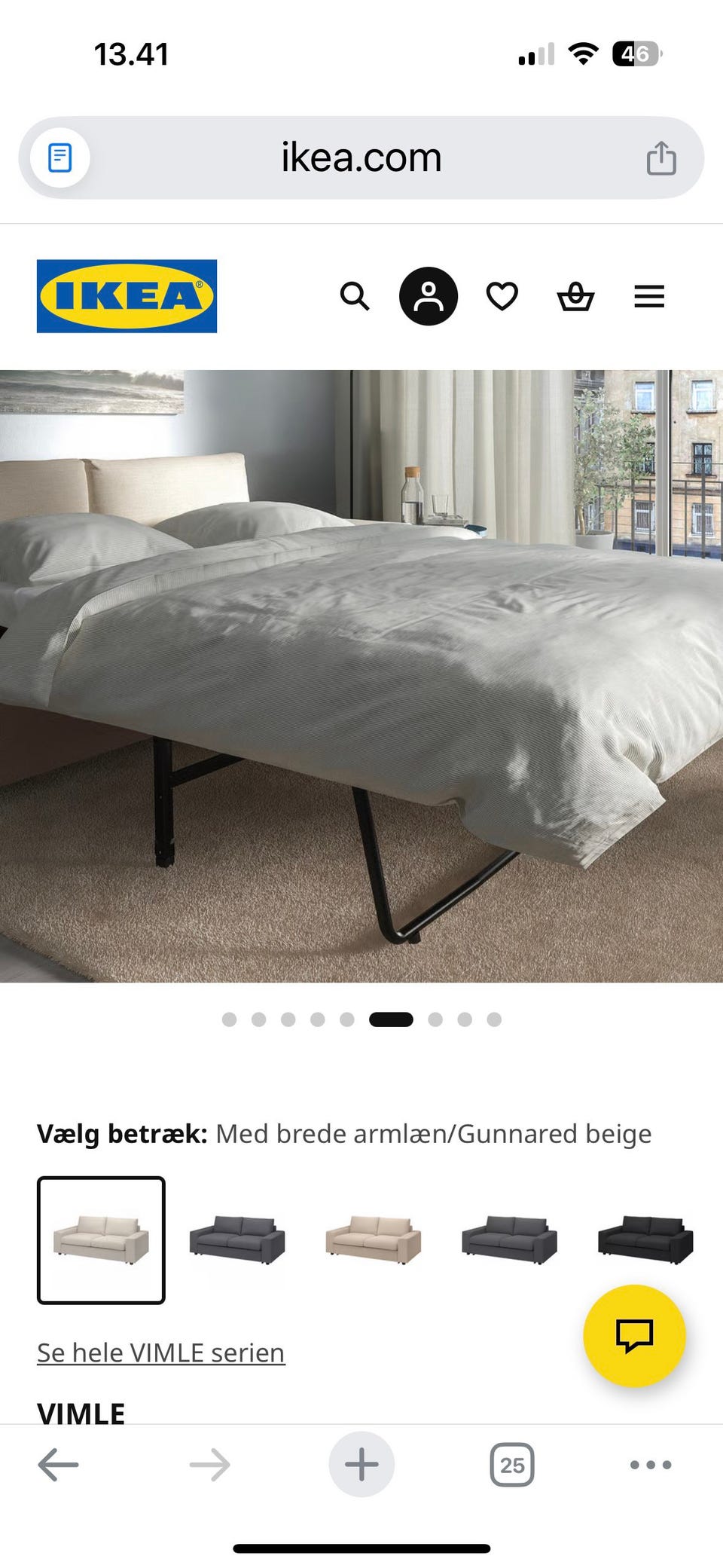Open the reader view icon in address bar

pyautogui.click(x=59, y=157)
